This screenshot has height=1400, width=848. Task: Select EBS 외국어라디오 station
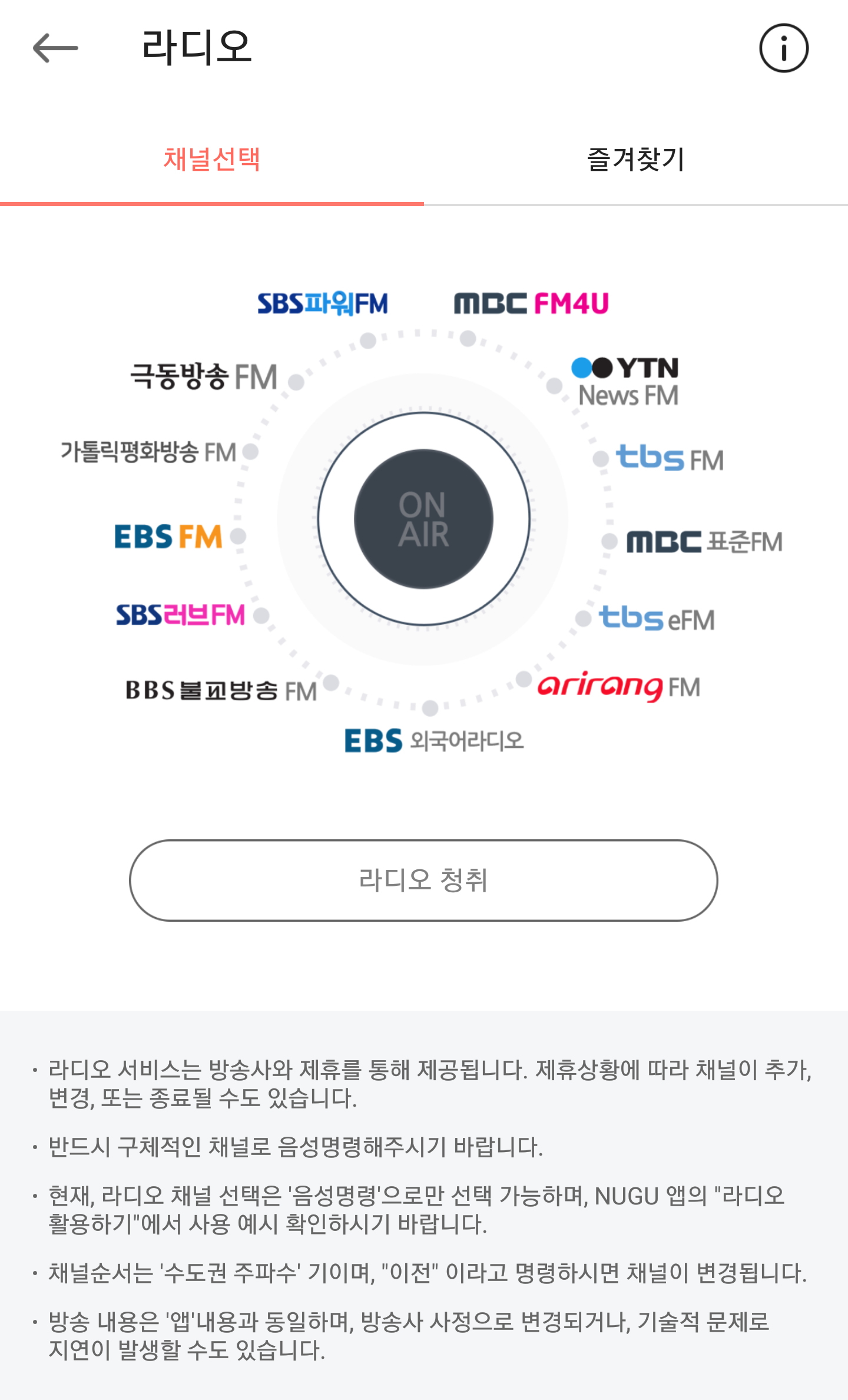coord(434,740)
